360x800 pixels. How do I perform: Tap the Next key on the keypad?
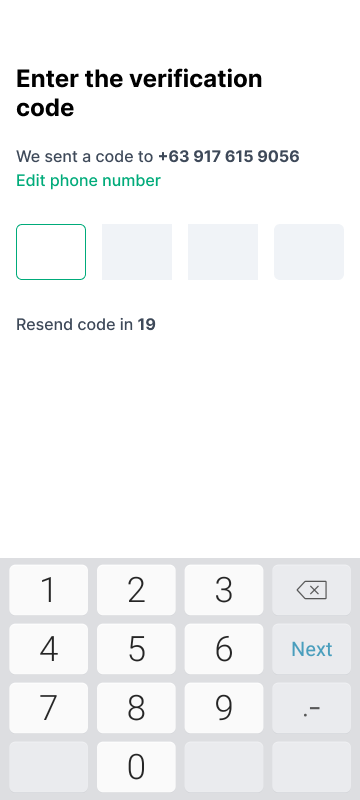[312, 649]
